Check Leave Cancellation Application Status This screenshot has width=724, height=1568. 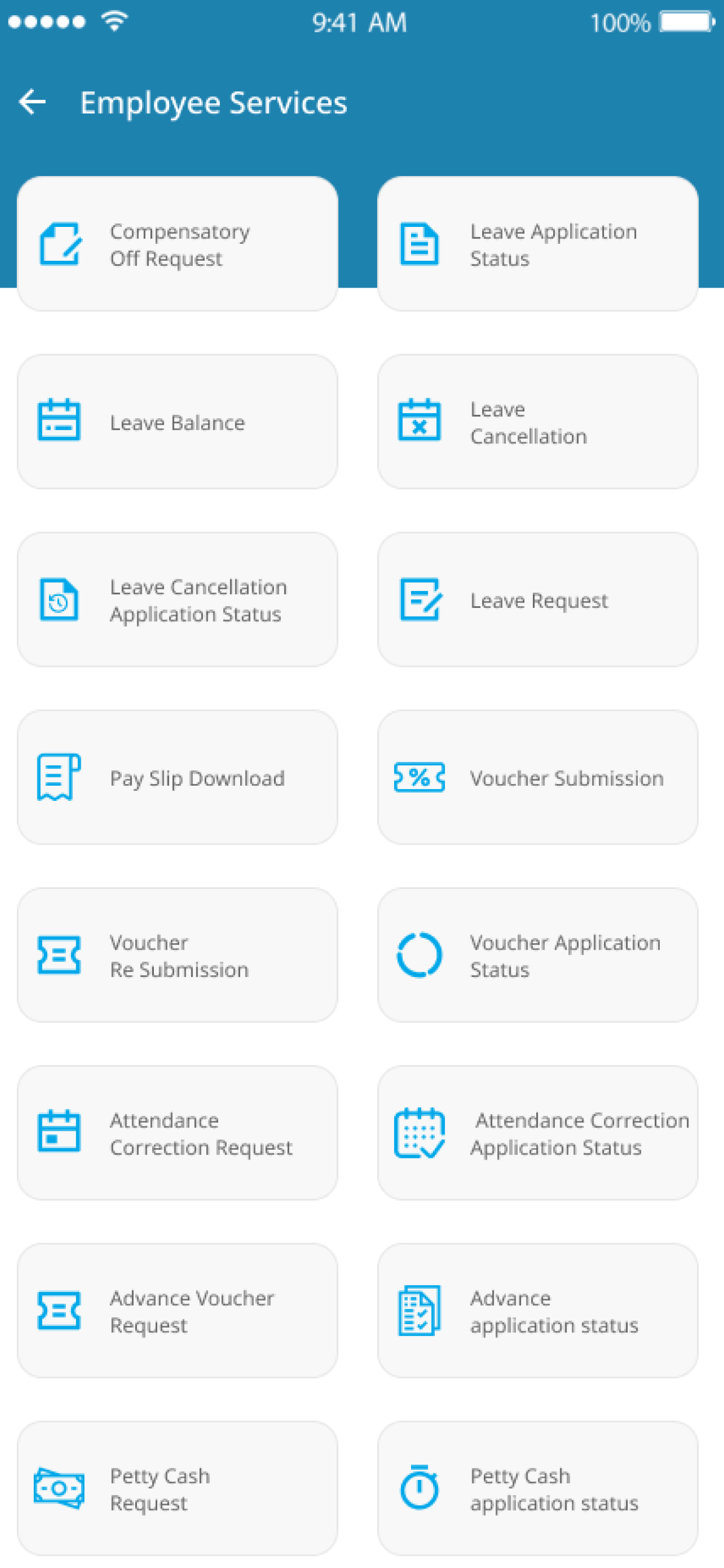coord(177,600)
